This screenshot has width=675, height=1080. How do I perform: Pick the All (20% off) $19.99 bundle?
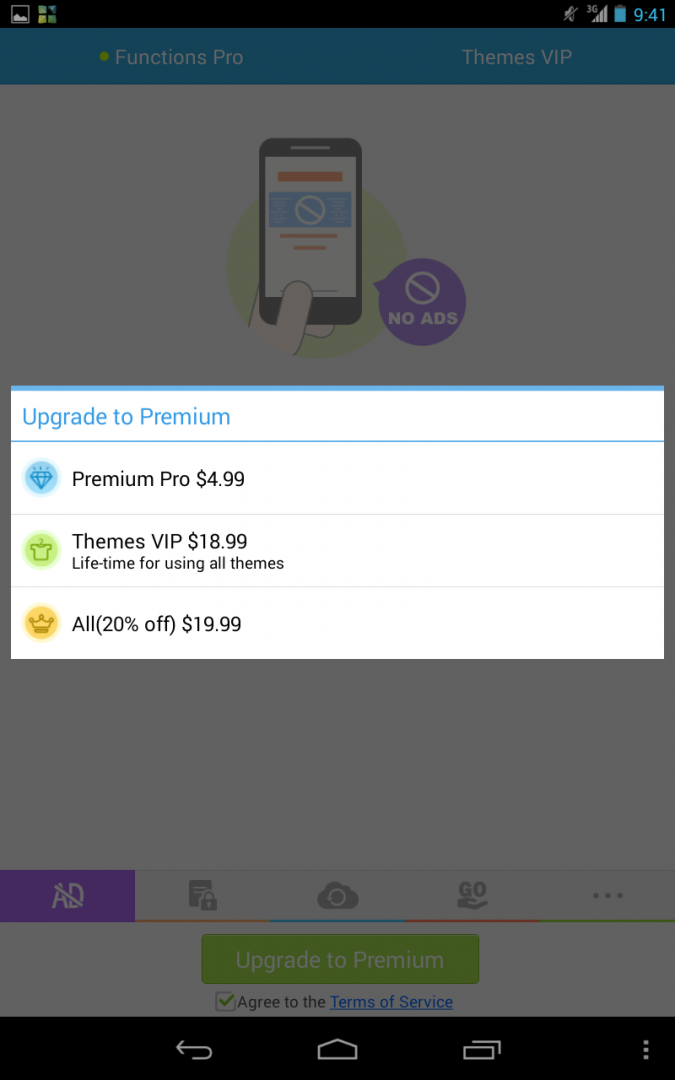click(337, 624)
